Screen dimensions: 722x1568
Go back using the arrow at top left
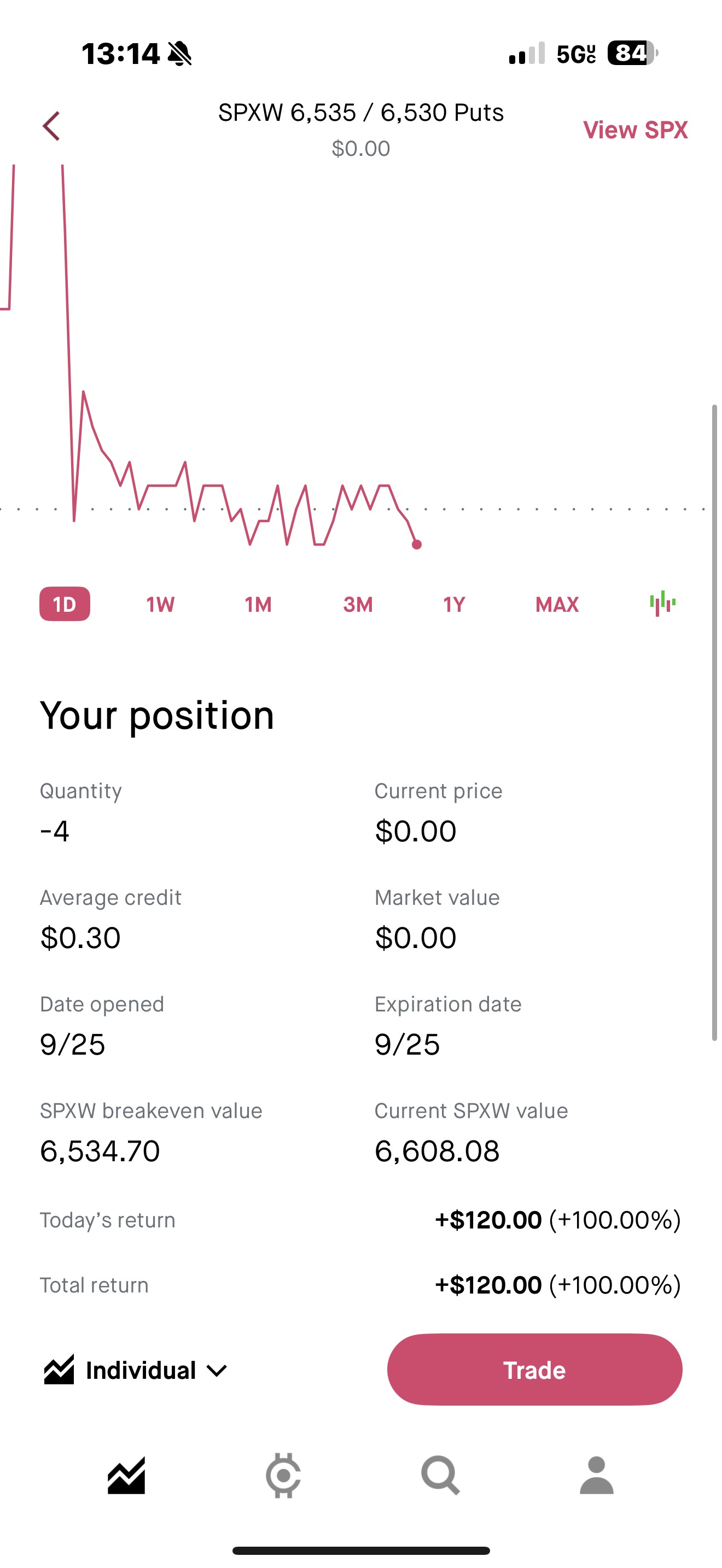52,126
